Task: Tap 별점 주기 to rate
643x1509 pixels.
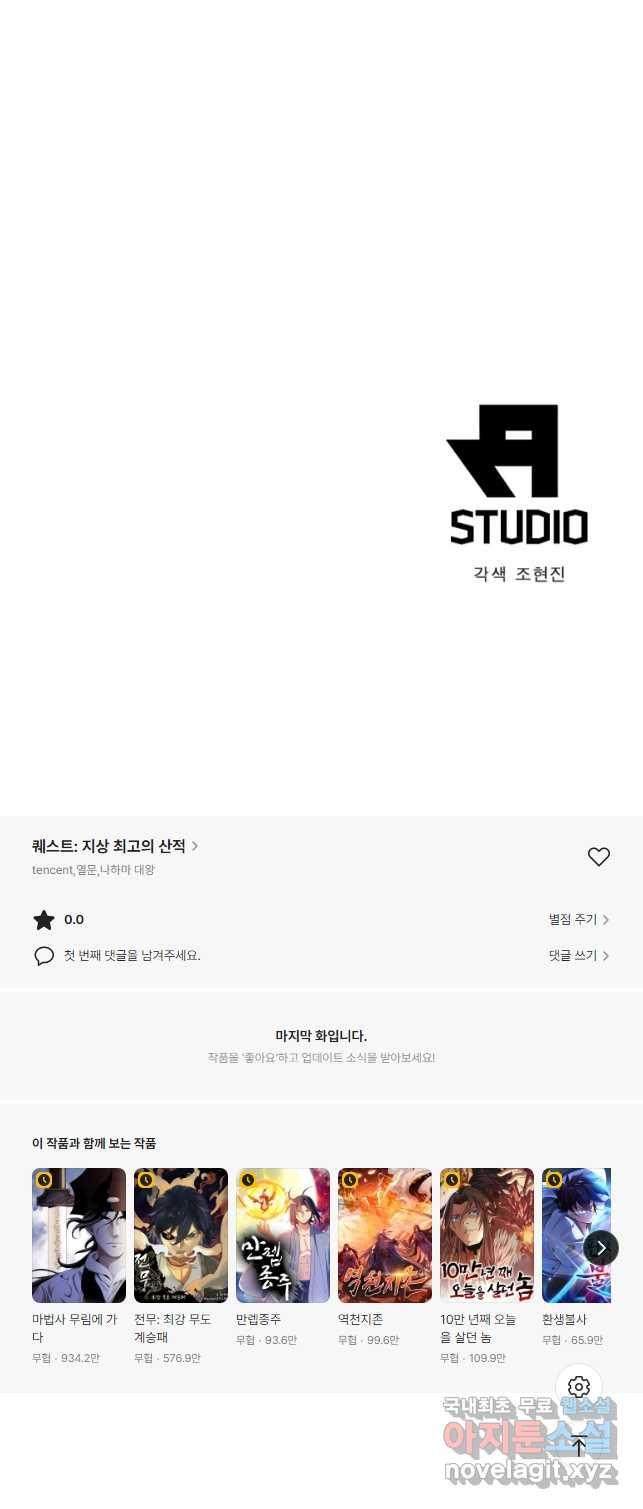Action: 578,920
